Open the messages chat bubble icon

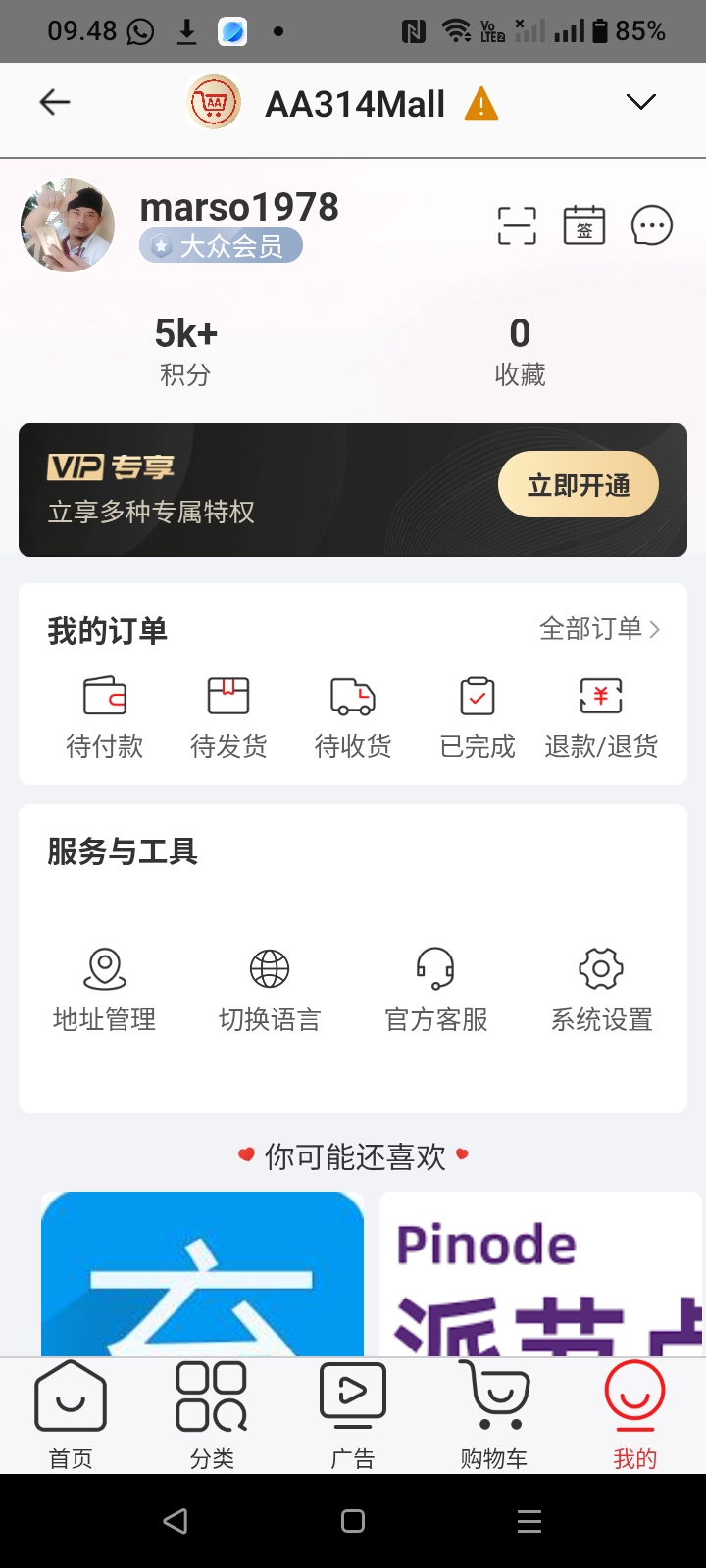[x=652, y=225]
